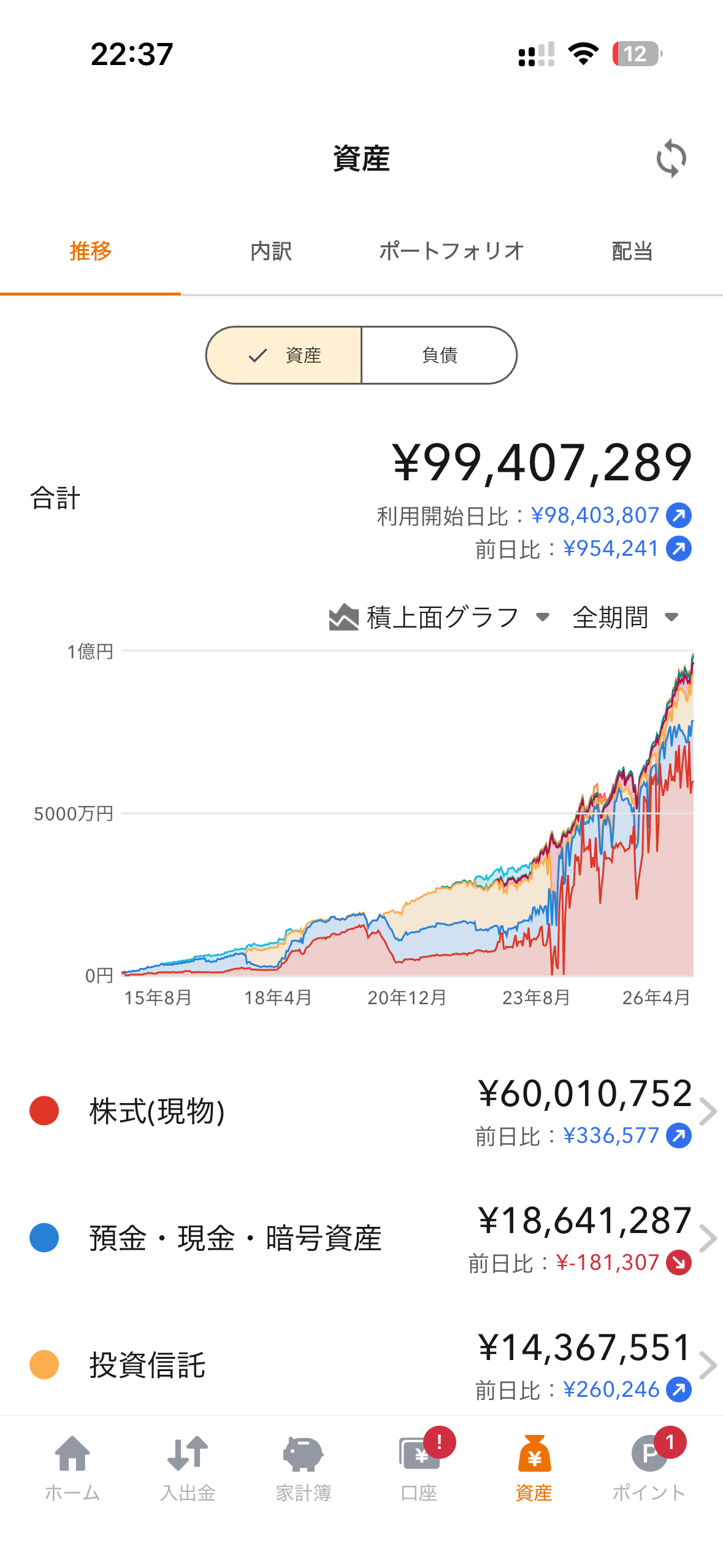Open the 株式(現物) asset row

point(361,1111)
